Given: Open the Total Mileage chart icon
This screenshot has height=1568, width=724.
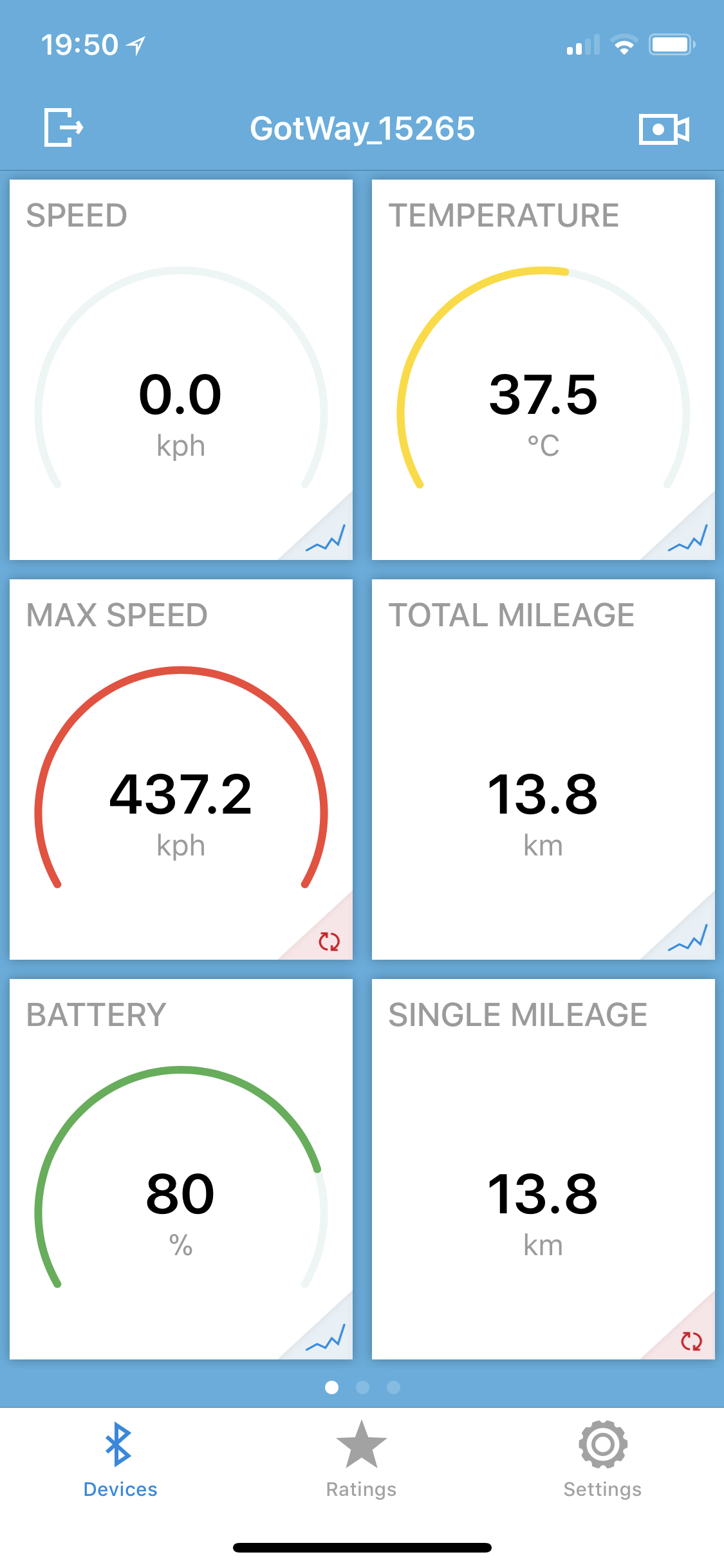Looking at the screenshot, I should (x=688, y=938).
